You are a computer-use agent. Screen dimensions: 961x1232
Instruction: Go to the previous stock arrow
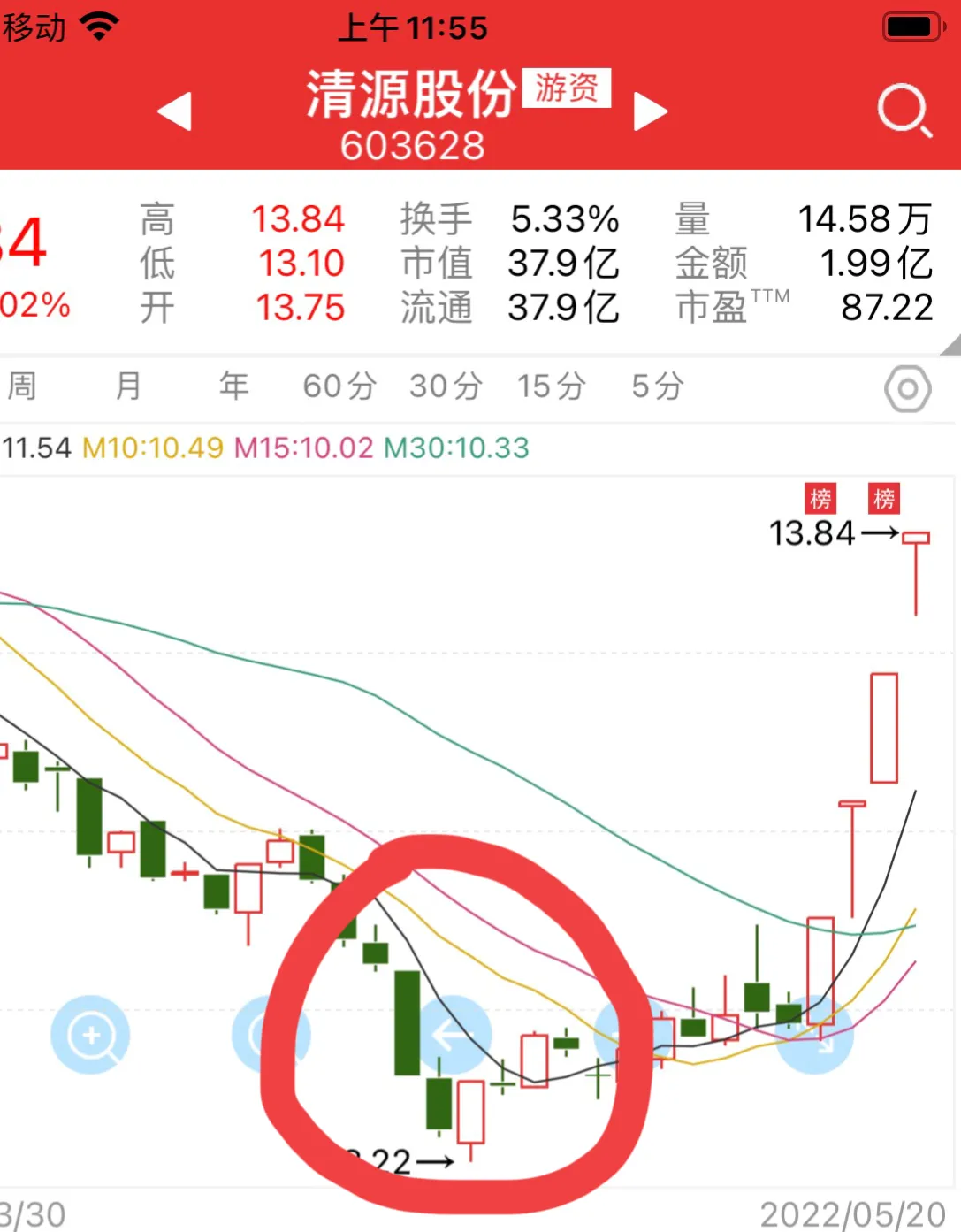pos(174,112)
